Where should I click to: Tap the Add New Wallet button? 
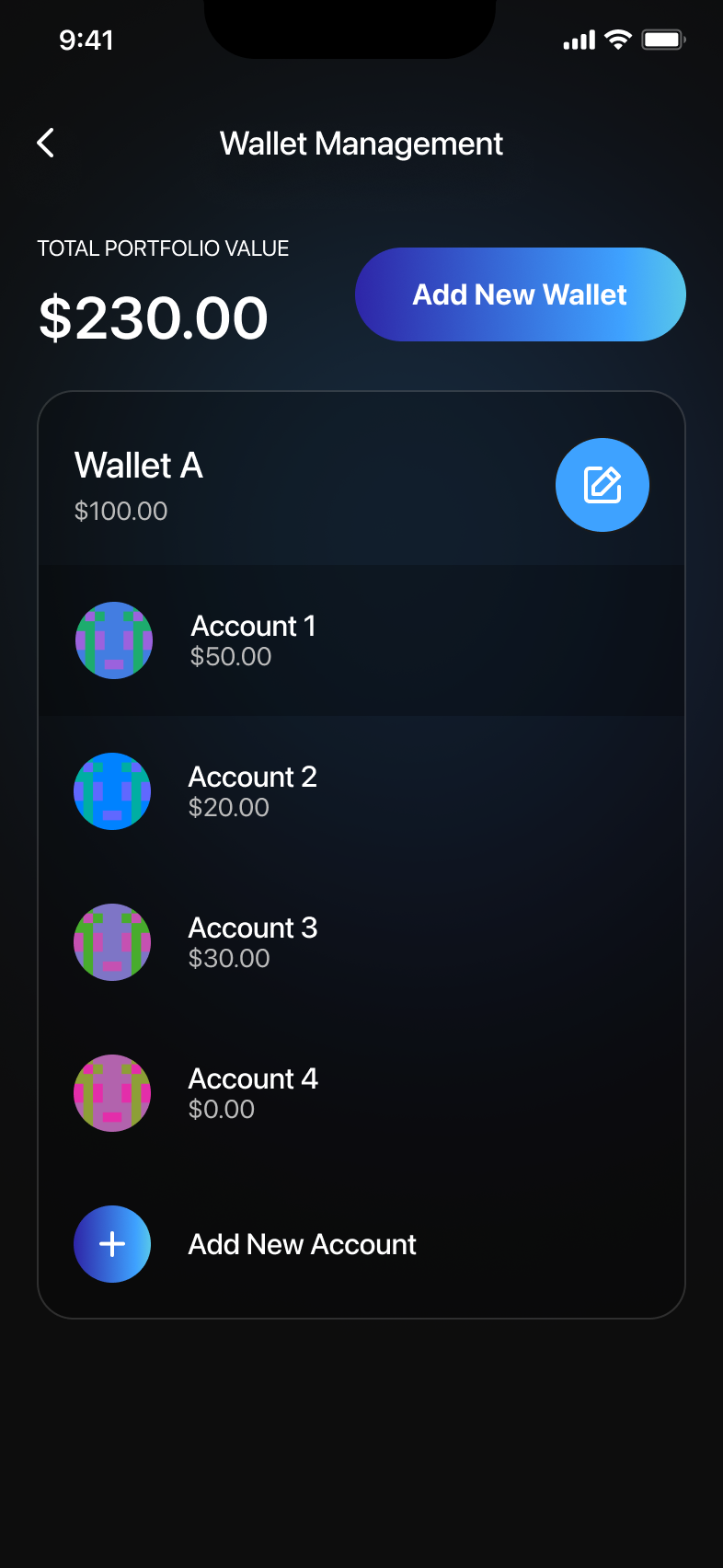[x=520, y=294]
